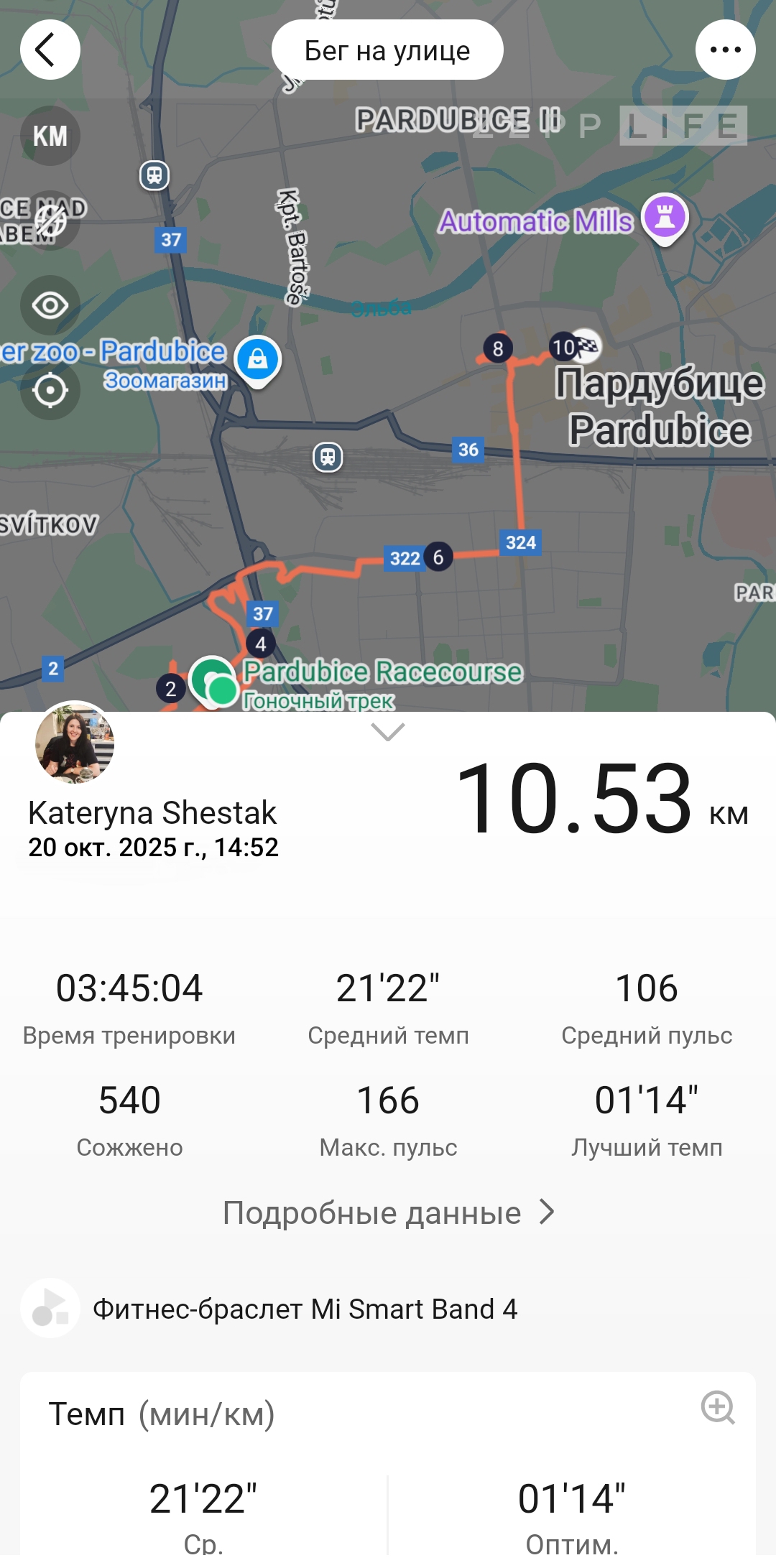Toggle the KM markers on the map
Image resolution: width=776 pixels, height=1568 pixels.
click(x=50, y=136)
